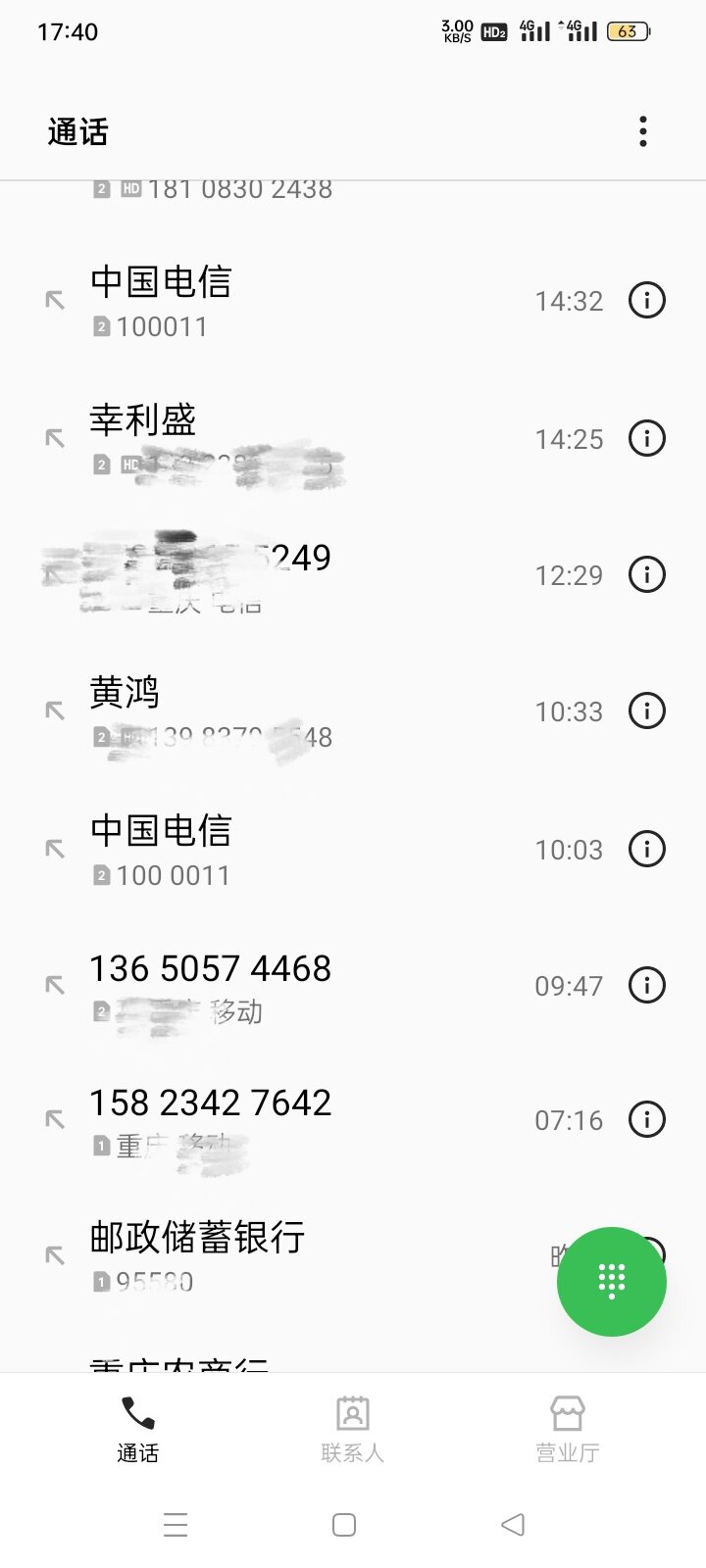Select the 通话 tab
The width and height of the screenshot is (706, 1568).
[137, 1430]
